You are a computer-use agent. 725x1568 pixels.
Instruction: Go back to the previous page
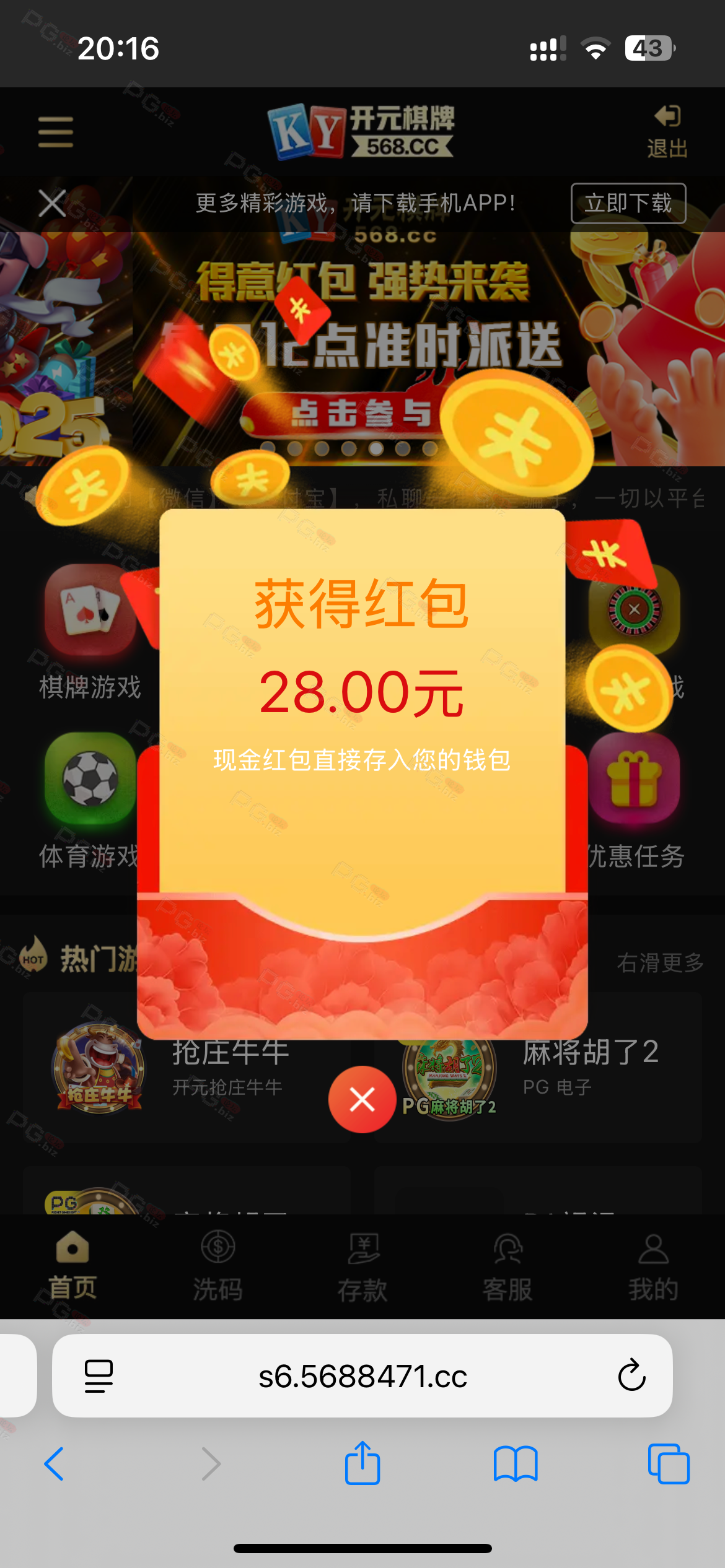point(55,1464)
